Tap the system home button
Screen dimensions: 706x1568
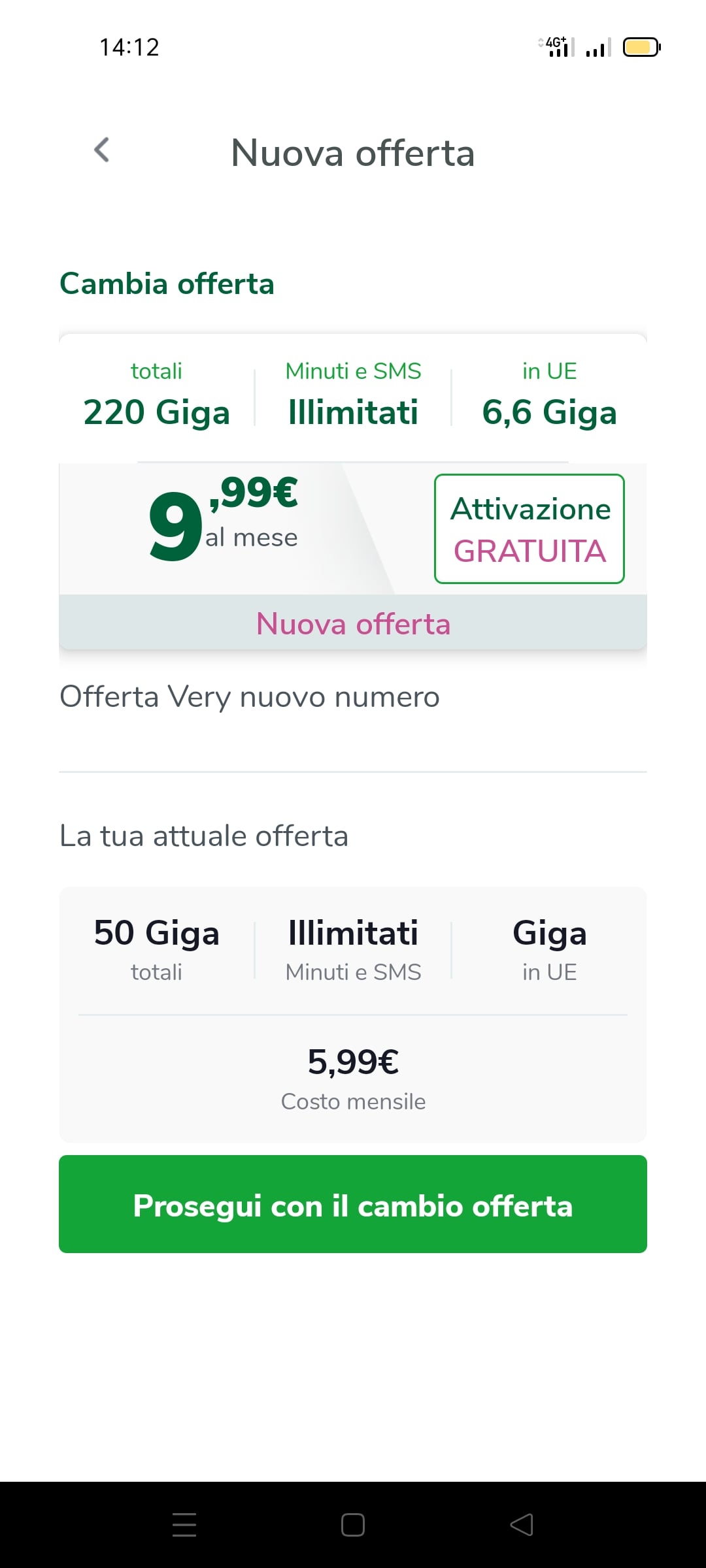coord(353,1525)
